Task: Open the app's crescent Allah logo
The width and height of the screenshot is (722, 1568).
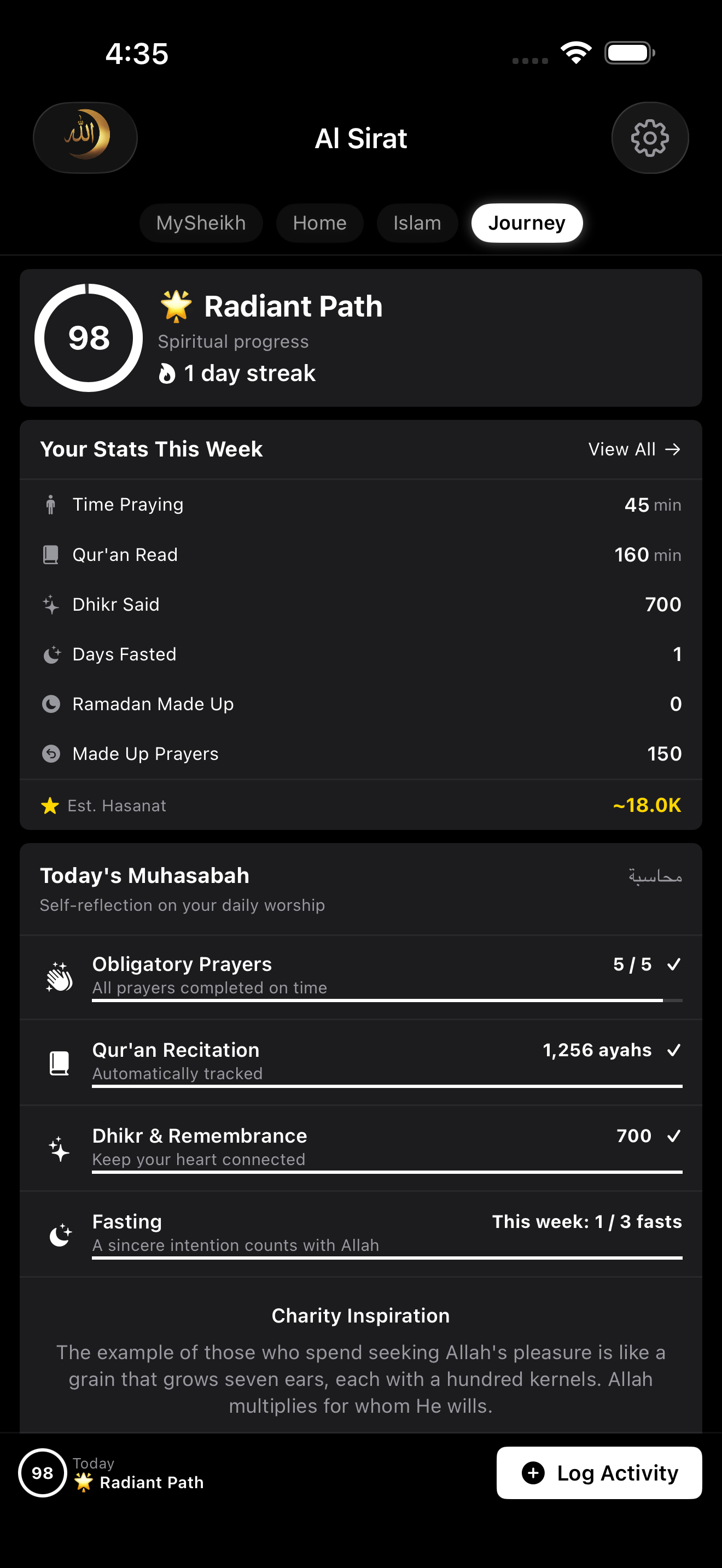Action: click(85, 138)
